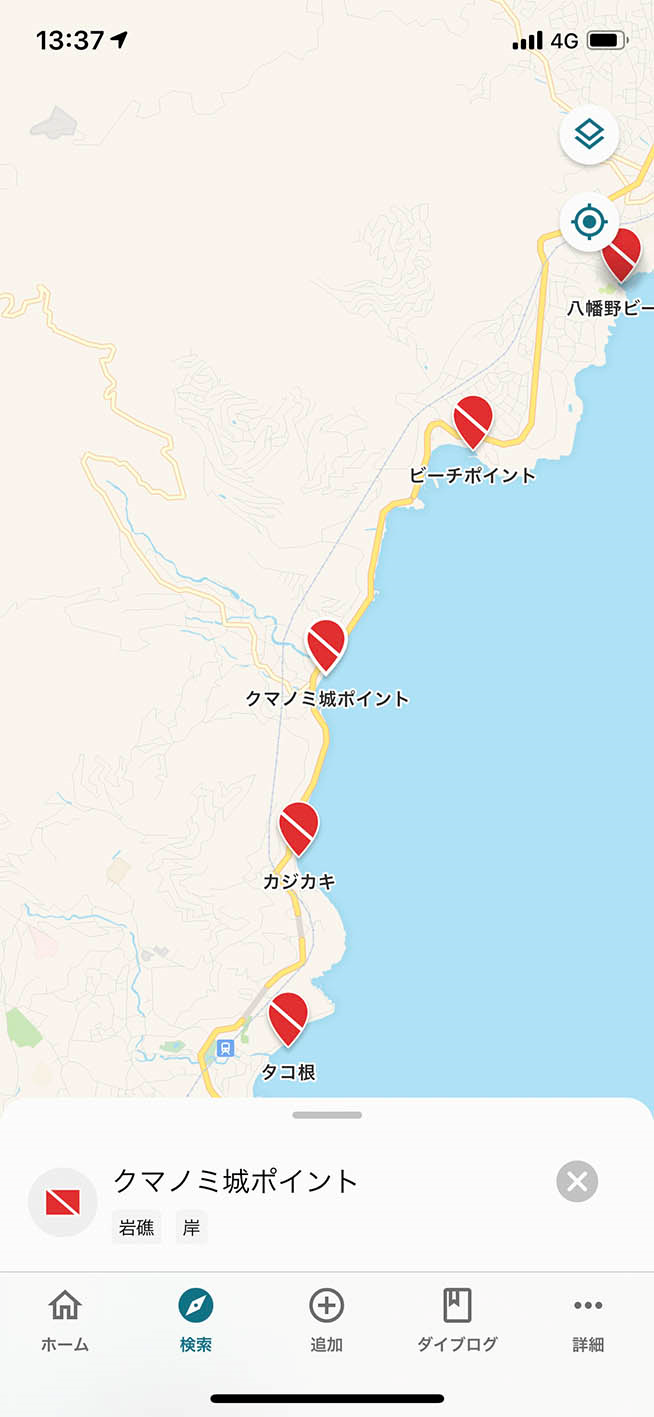The width and height of the screenshot is (654, 1417).
Task: Switch to the 検索 tab
Action: click(x=196, y=1322)
